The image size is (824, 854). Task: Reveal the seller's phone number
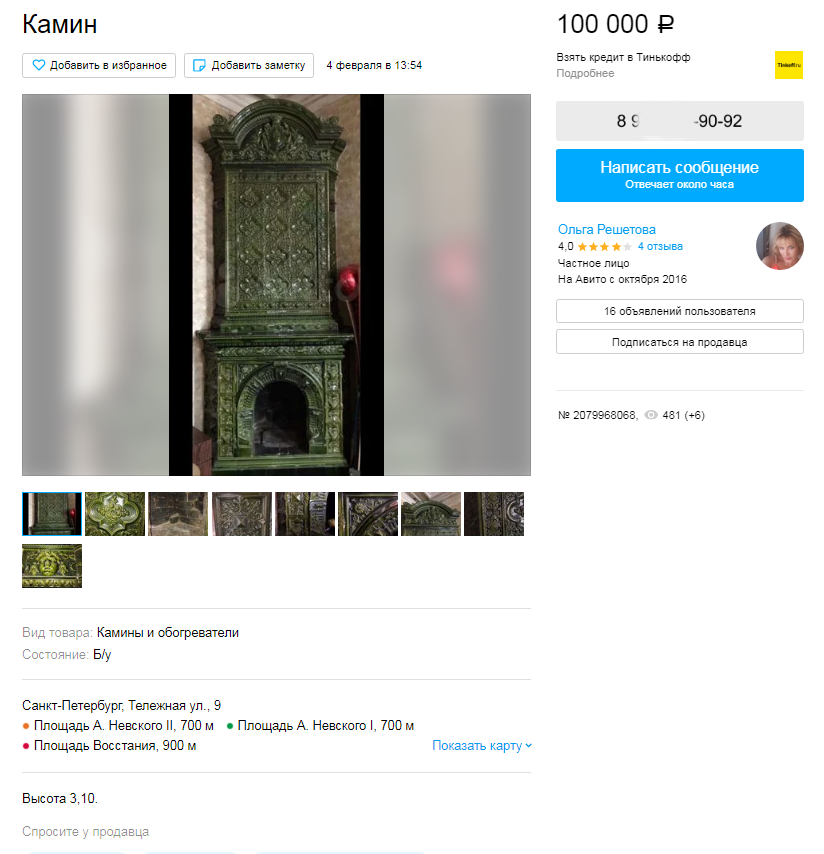tap(679, 121)
